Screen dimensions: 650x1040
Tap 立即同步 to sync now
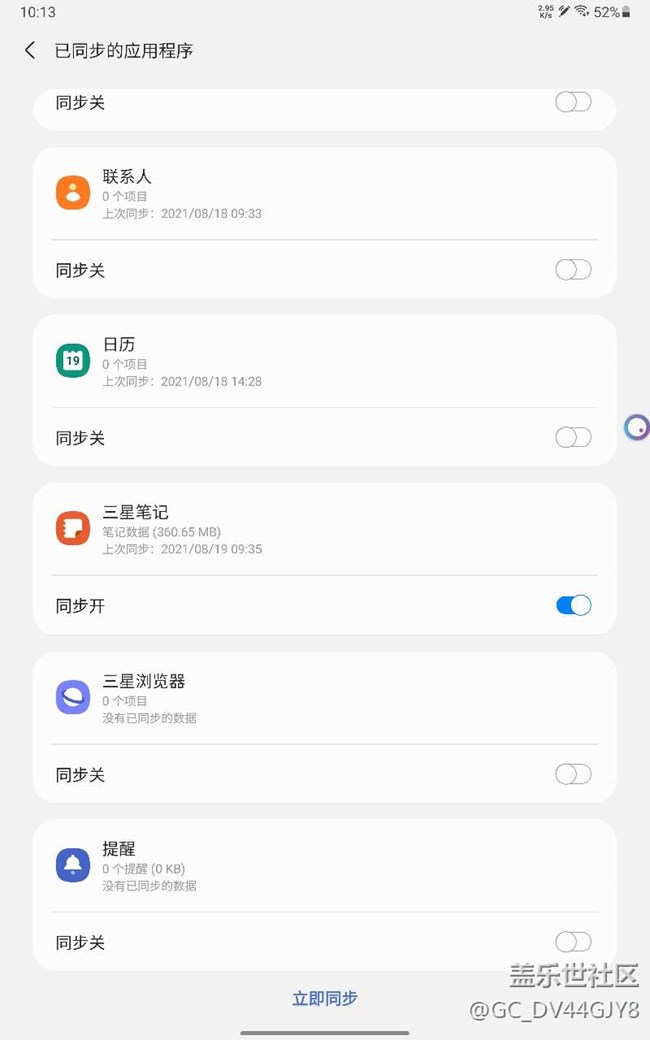point(325,998)
